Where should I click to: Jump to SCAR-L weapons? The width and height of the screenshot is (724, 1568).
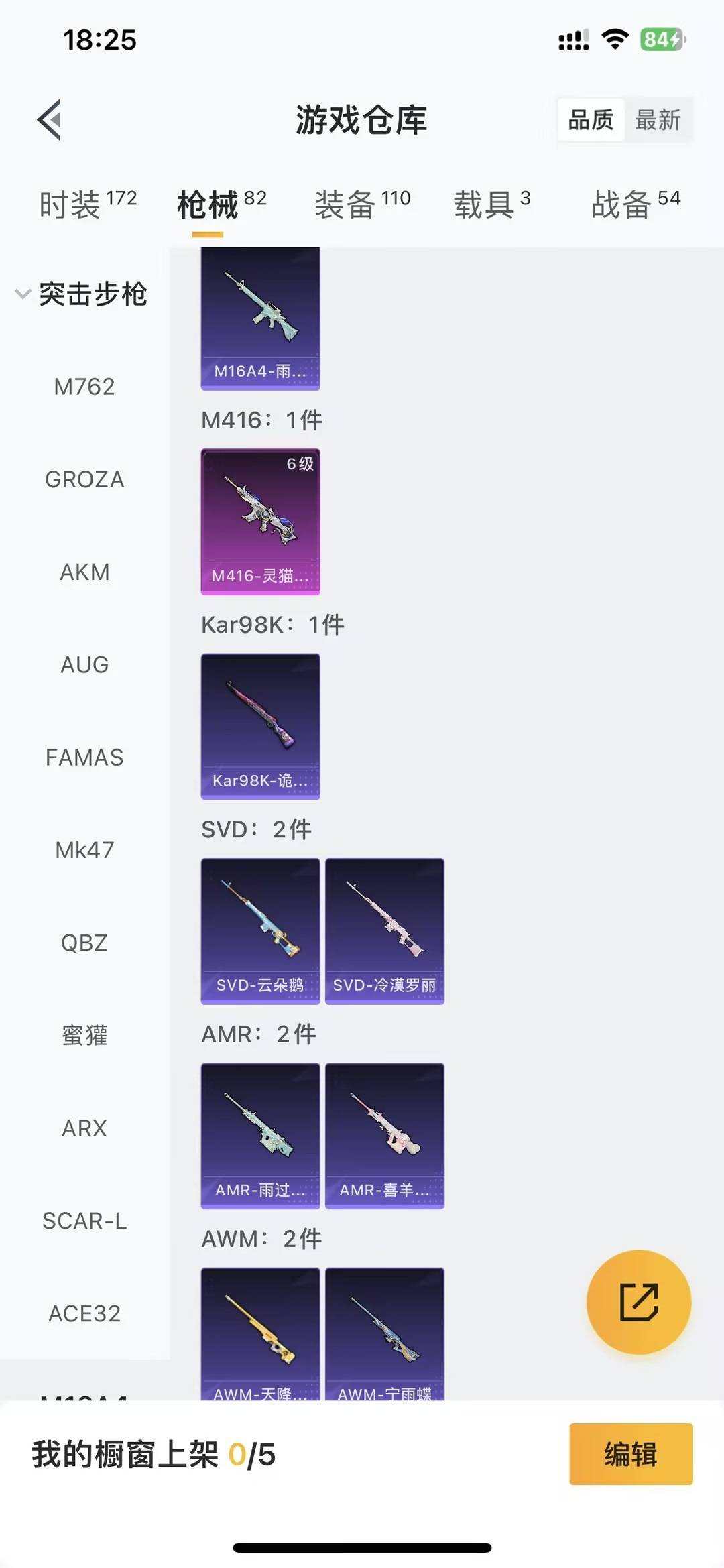[x=84, y=1221]
